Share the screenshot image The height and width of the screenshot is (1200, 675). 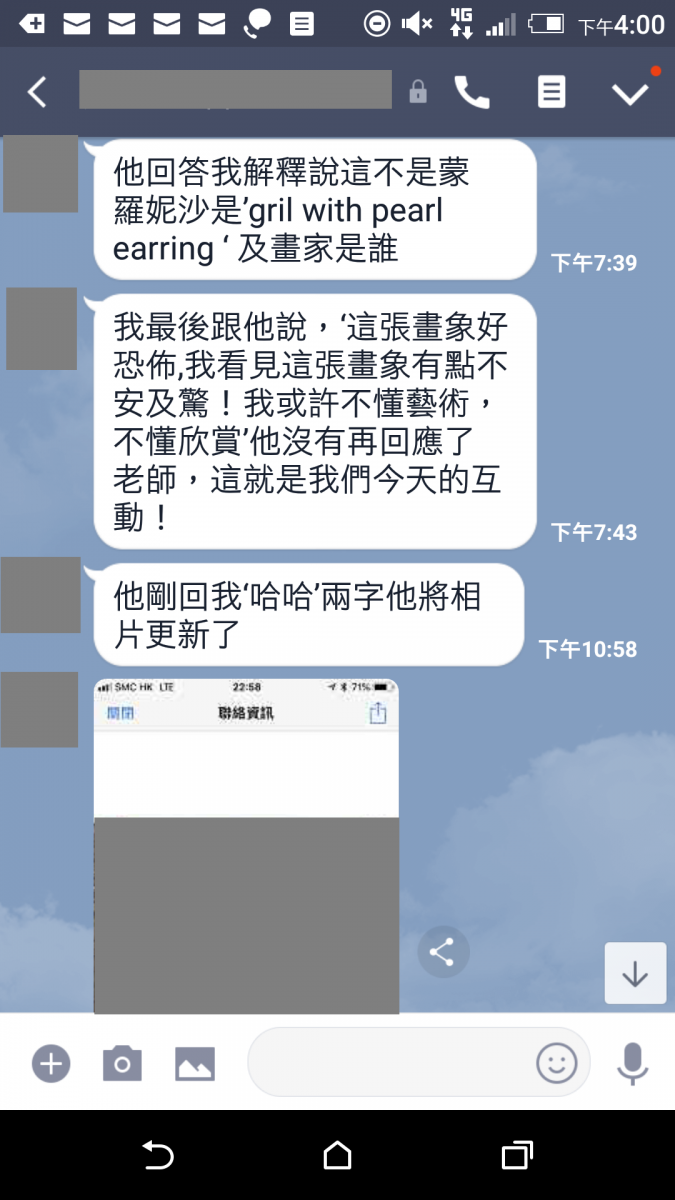[443, 951]
